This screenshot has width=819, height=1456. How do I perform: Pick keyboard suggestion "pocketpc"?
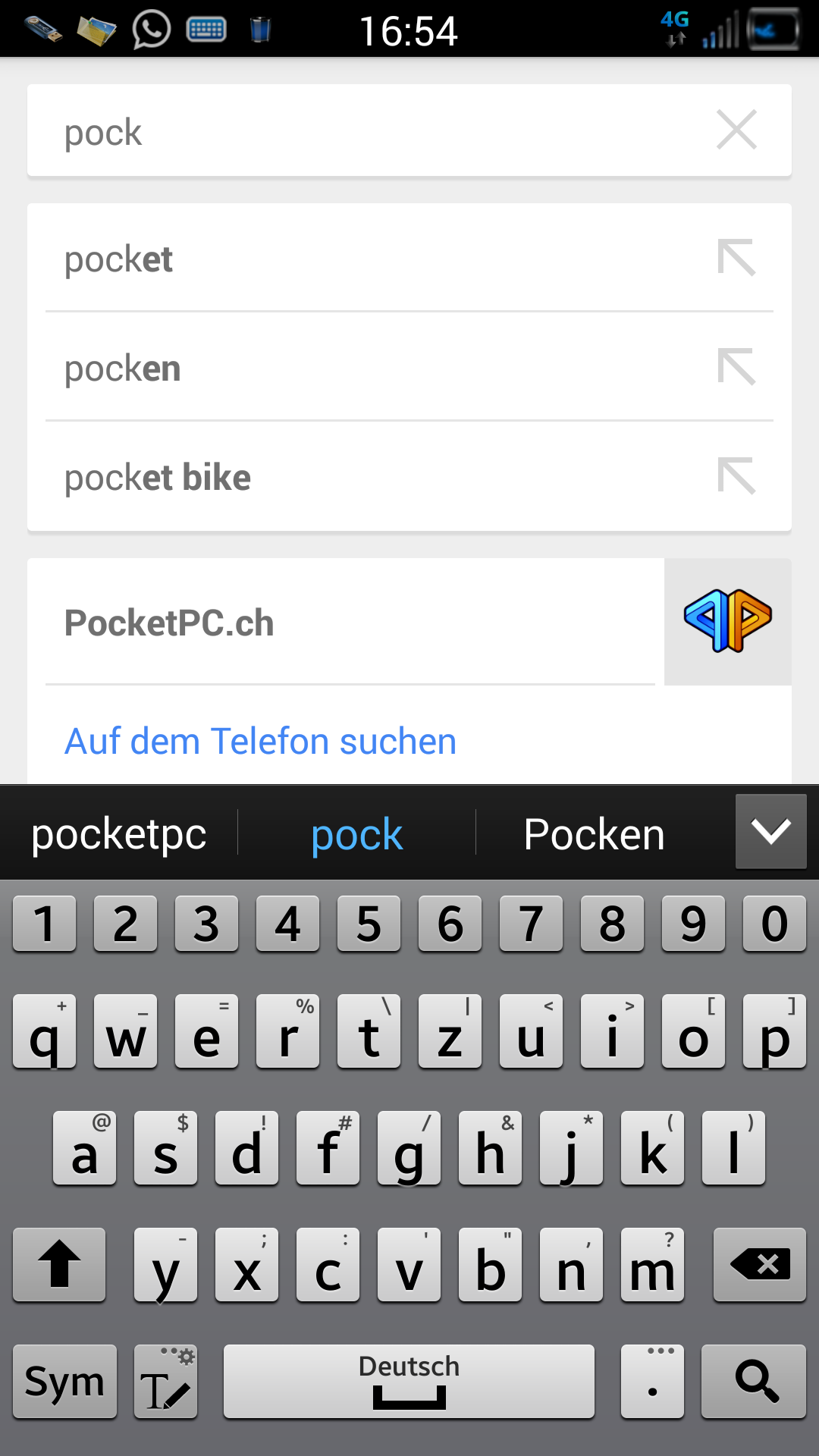coord(119,834)
